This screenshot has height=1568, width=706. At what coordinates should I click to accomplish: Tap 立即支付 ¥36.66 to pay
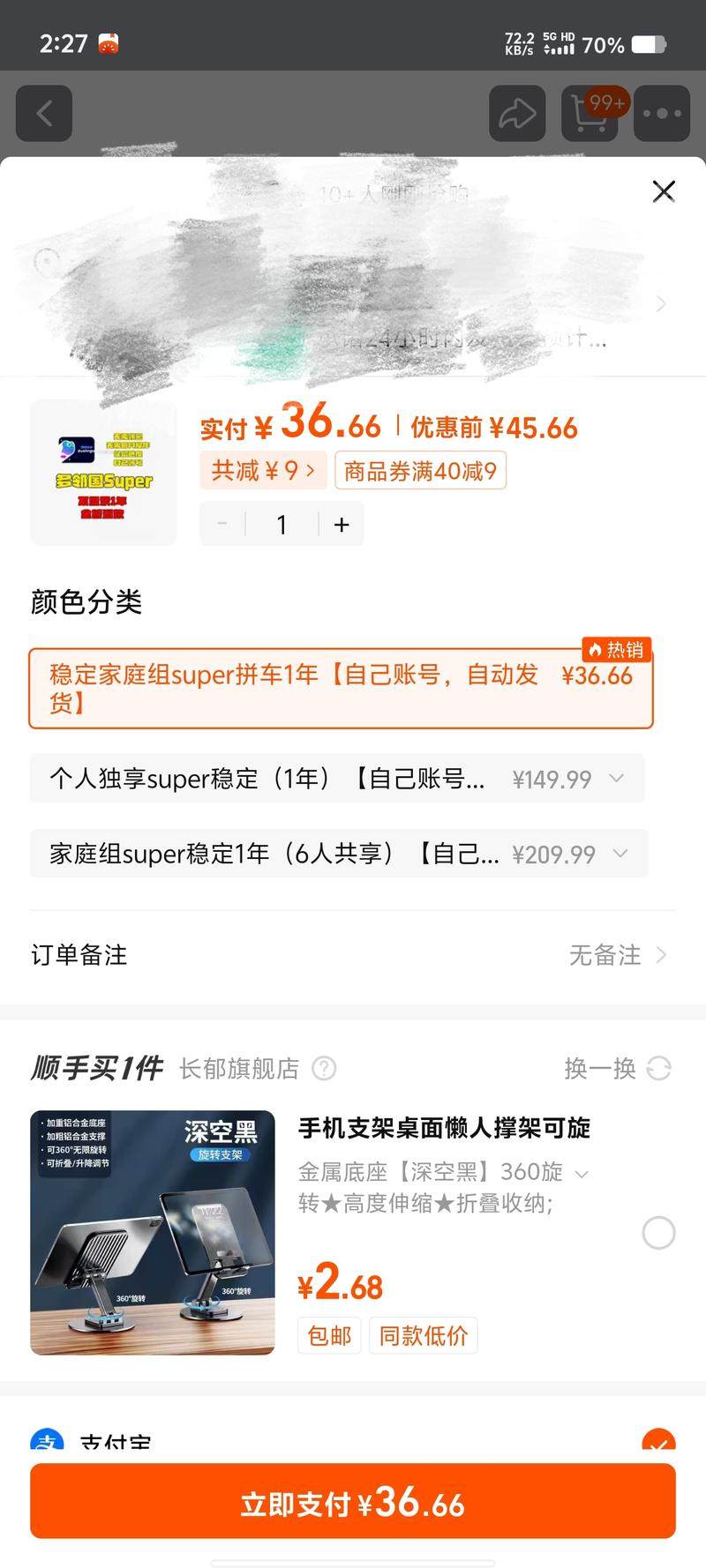tap(353, 1501)
